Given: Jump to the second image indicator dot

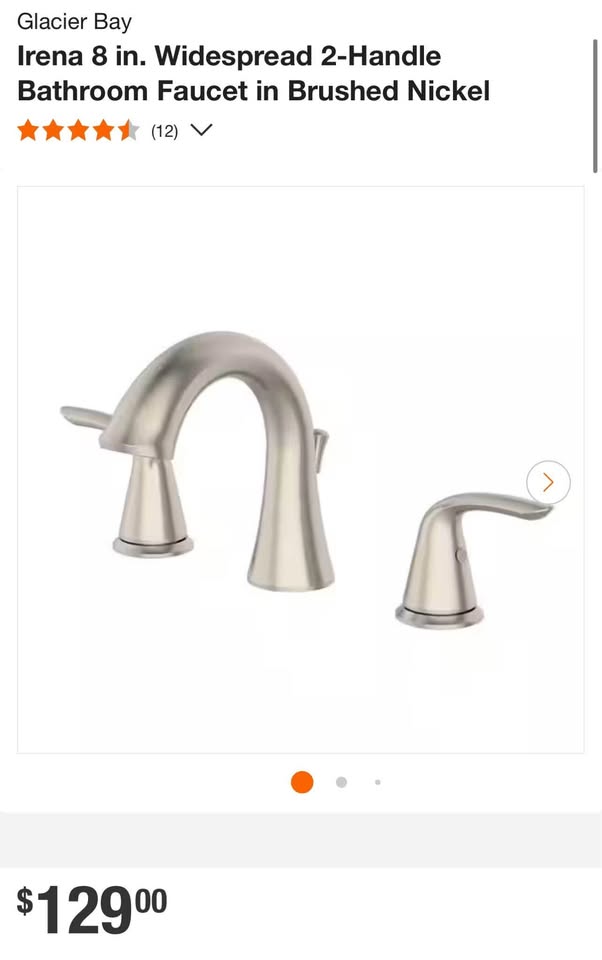Looking at the screenshot, I should (x=341, y=782).
